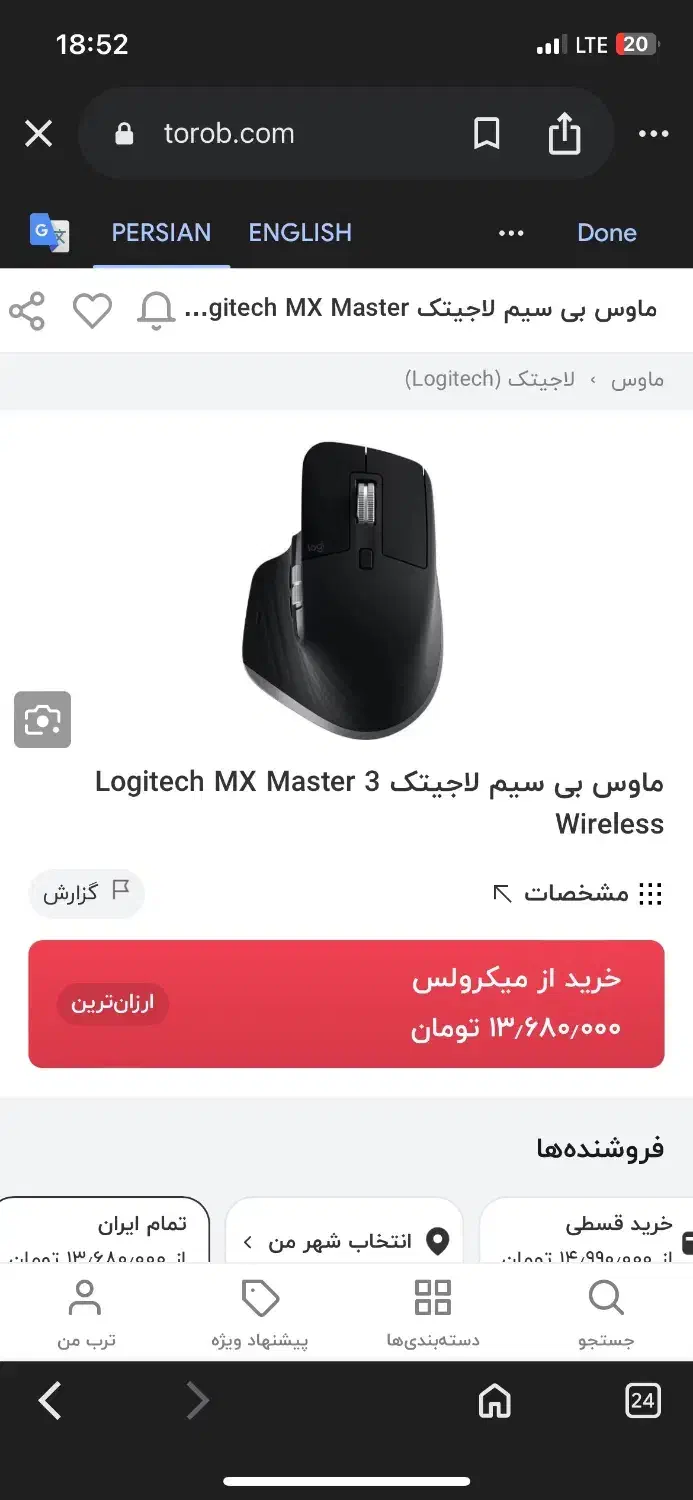The width and height of the screenshot is (693, 1500).
Task: Enable price alert with the bell icon
Action: [x=156, y=311]
